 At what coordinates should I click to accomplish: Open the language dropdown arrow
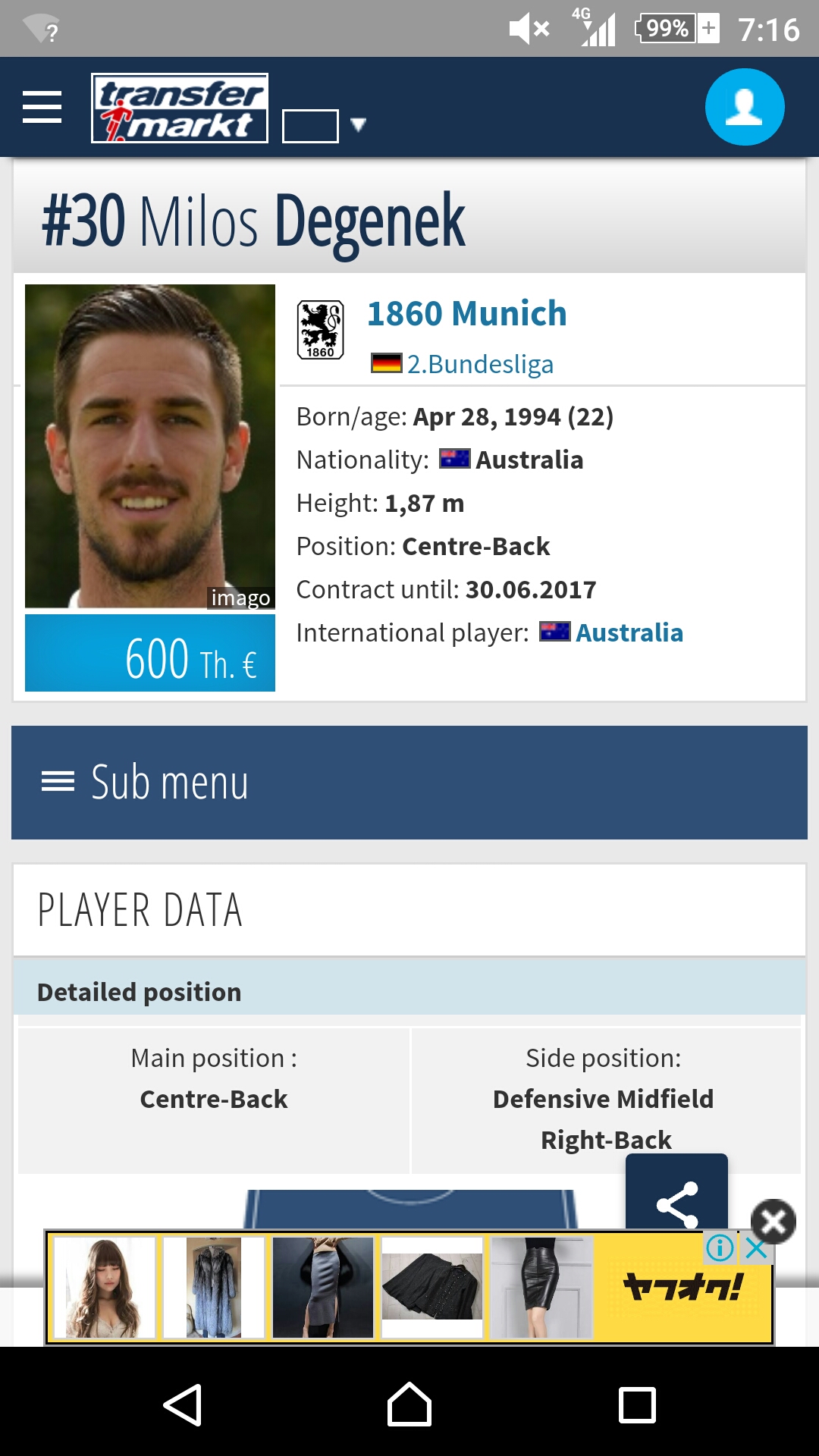click(x=358, y=124)
